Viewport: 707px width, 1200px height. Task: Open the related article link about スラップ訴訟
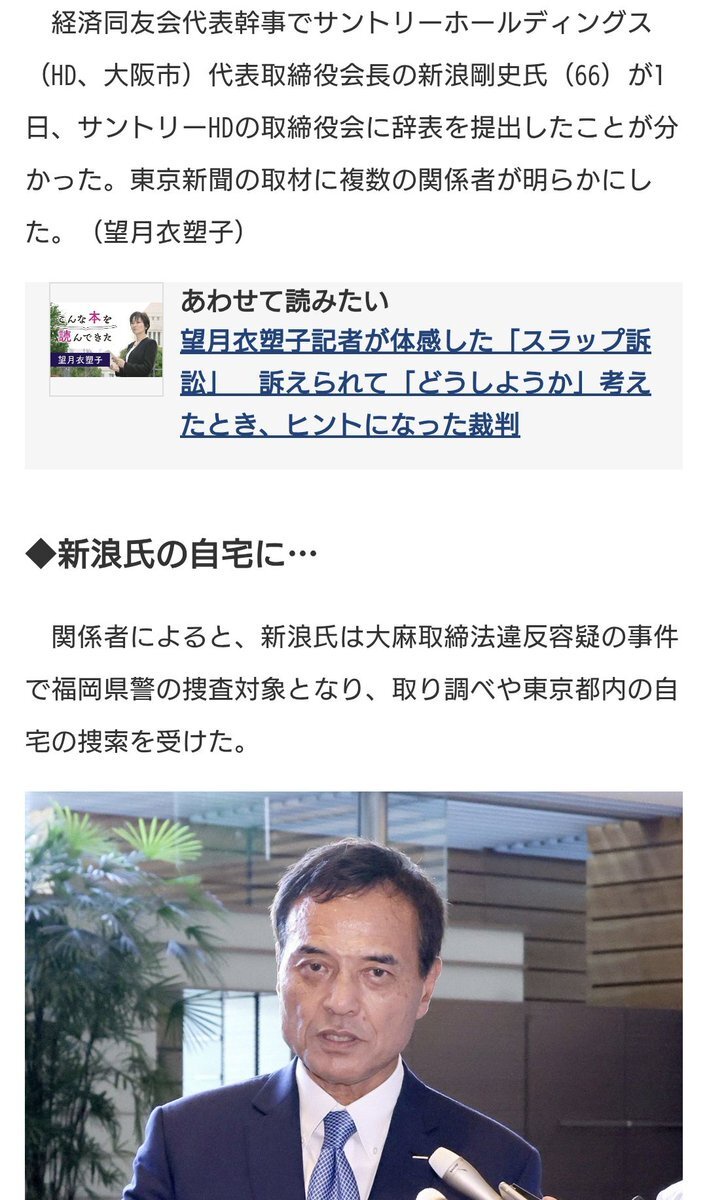pyautogui.click(x=416, y=383)
